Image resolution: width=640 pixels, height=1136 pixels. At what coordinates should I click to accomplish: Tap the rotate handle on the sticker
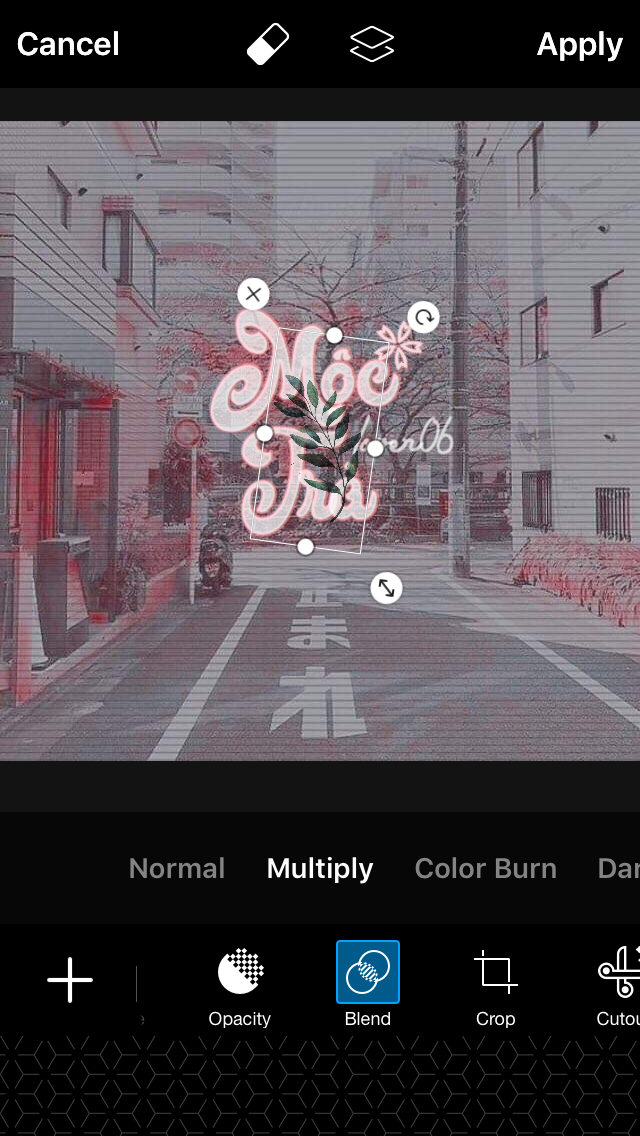pyautogui.click(x=424, y=318)
